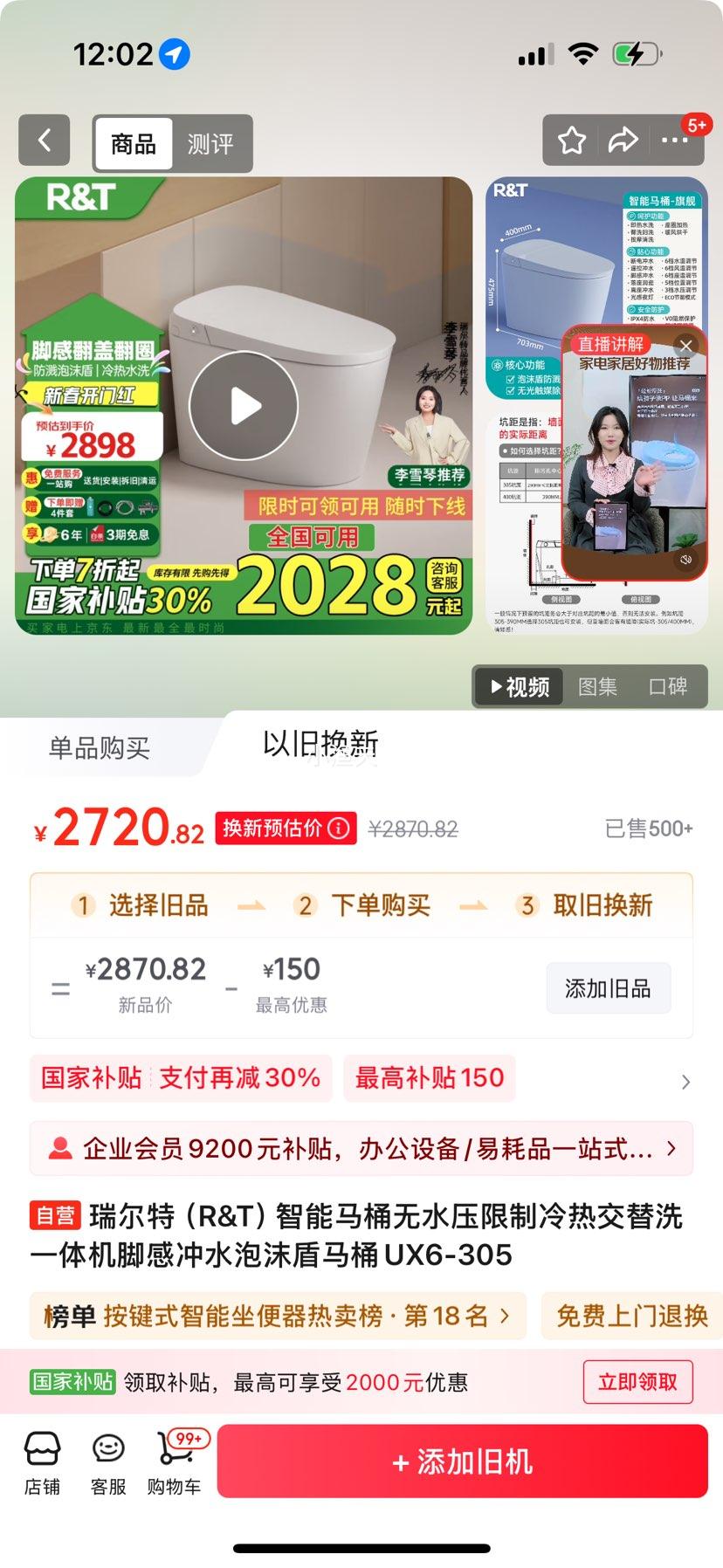Select the 图集 gallery view
The image size is (723, 1568).
point(596,687)
